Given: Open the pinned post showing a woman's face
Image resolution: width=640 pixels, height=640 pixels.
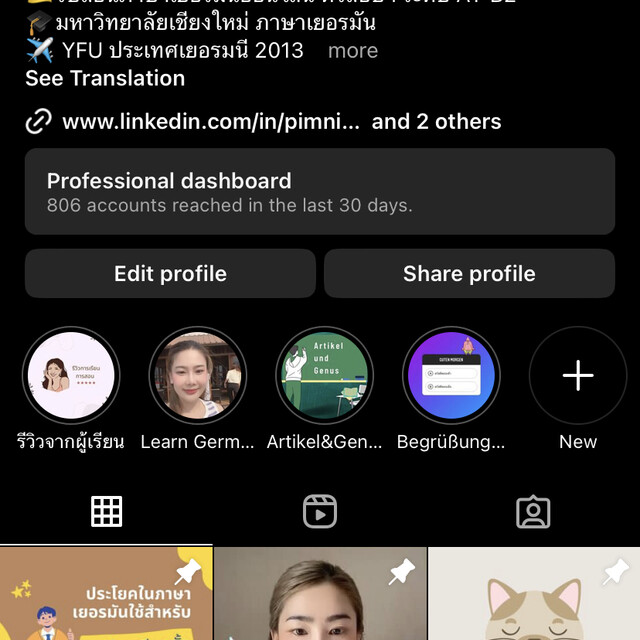Looking at the screenshot, I should pos(320,597).
